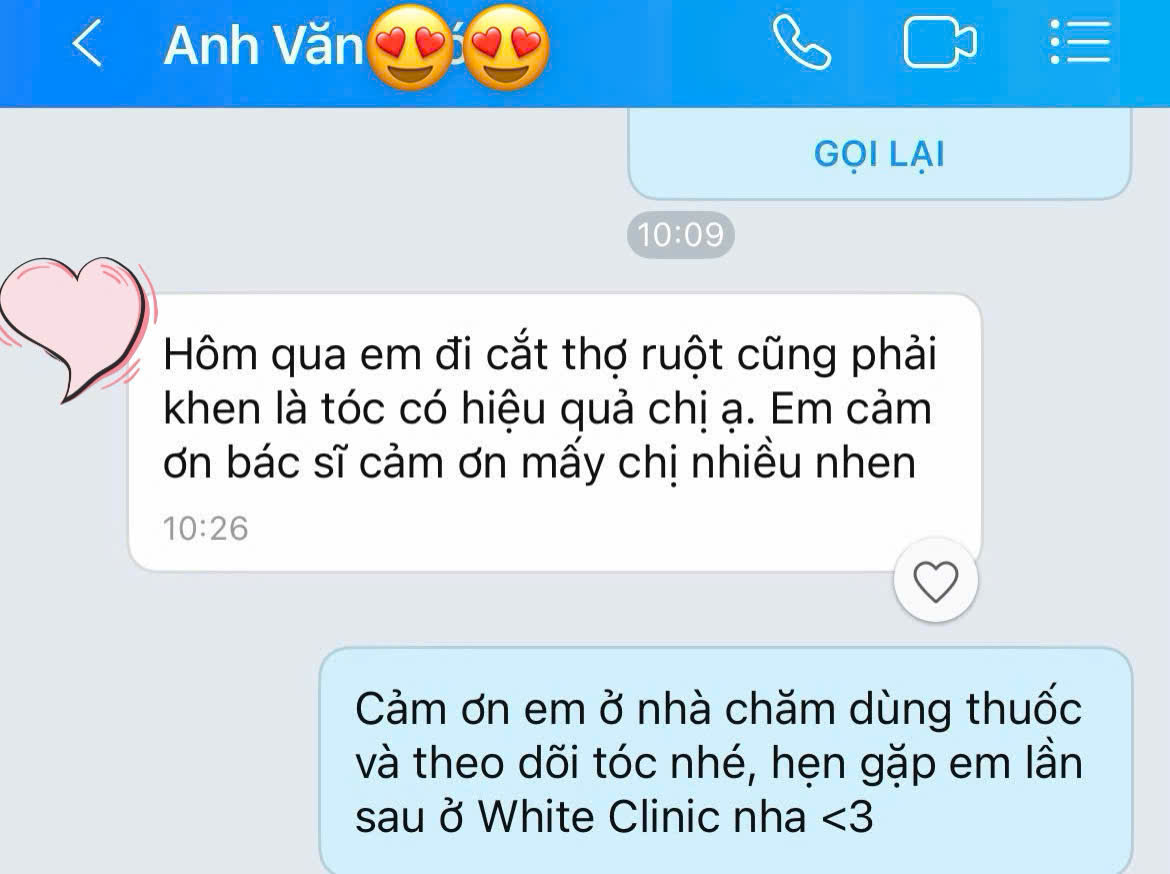Open the chat options menu
1170x874 pixels.
coord(1080,45)
